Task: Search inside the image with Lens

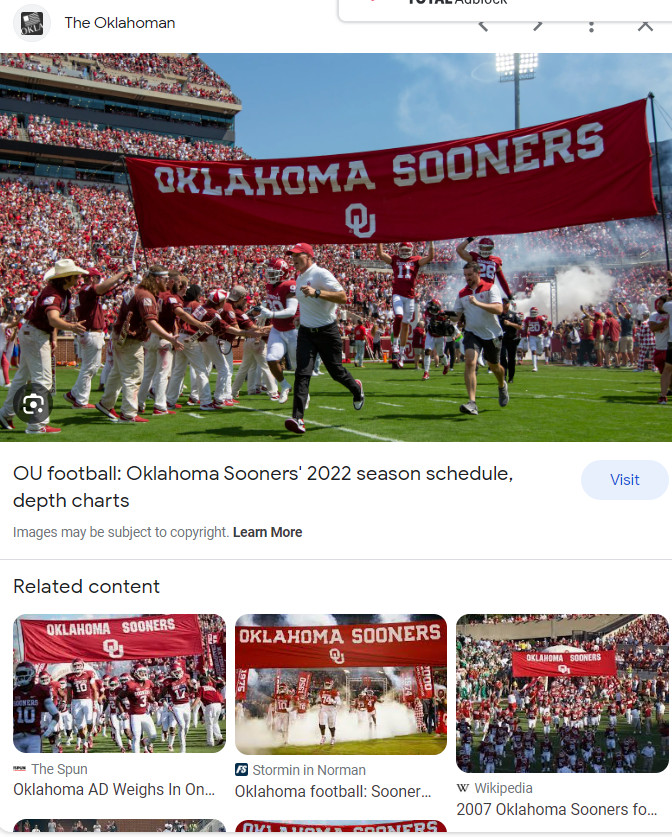Action: coord(33,404)
